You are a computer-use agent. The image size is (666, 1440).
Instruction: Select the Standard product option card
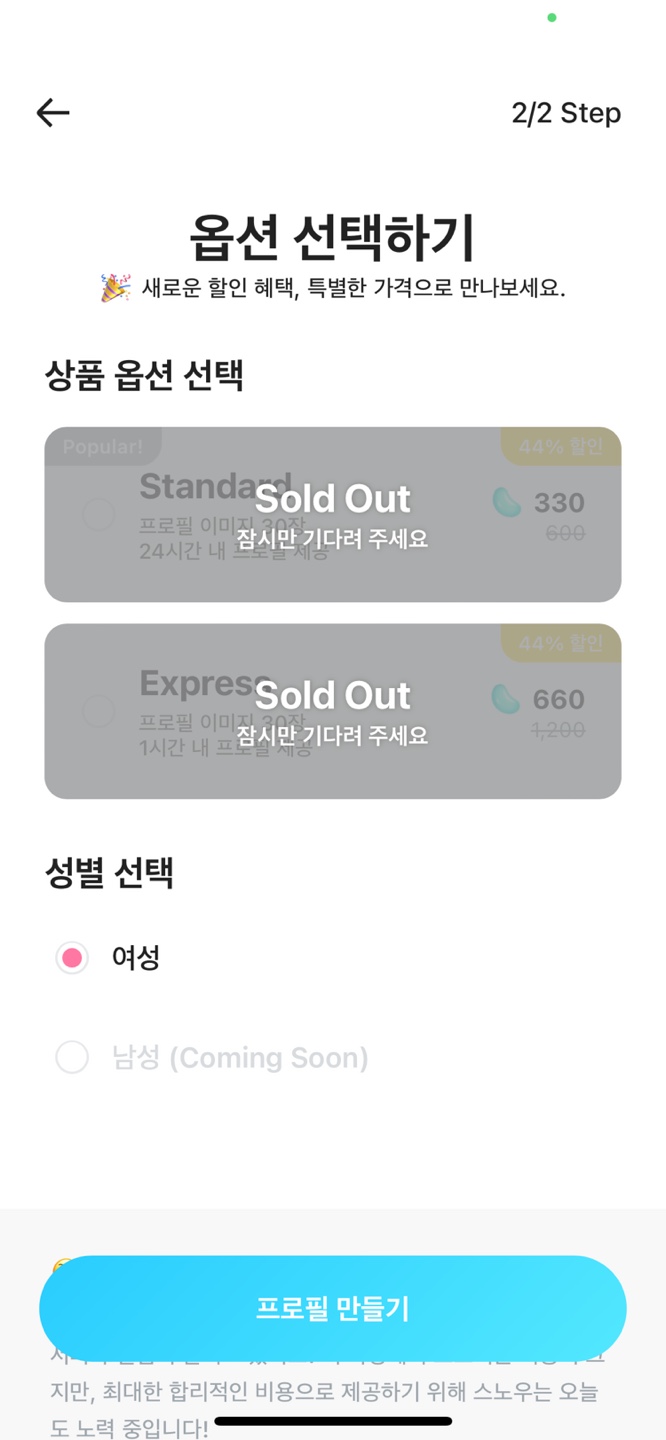point(333,515)
